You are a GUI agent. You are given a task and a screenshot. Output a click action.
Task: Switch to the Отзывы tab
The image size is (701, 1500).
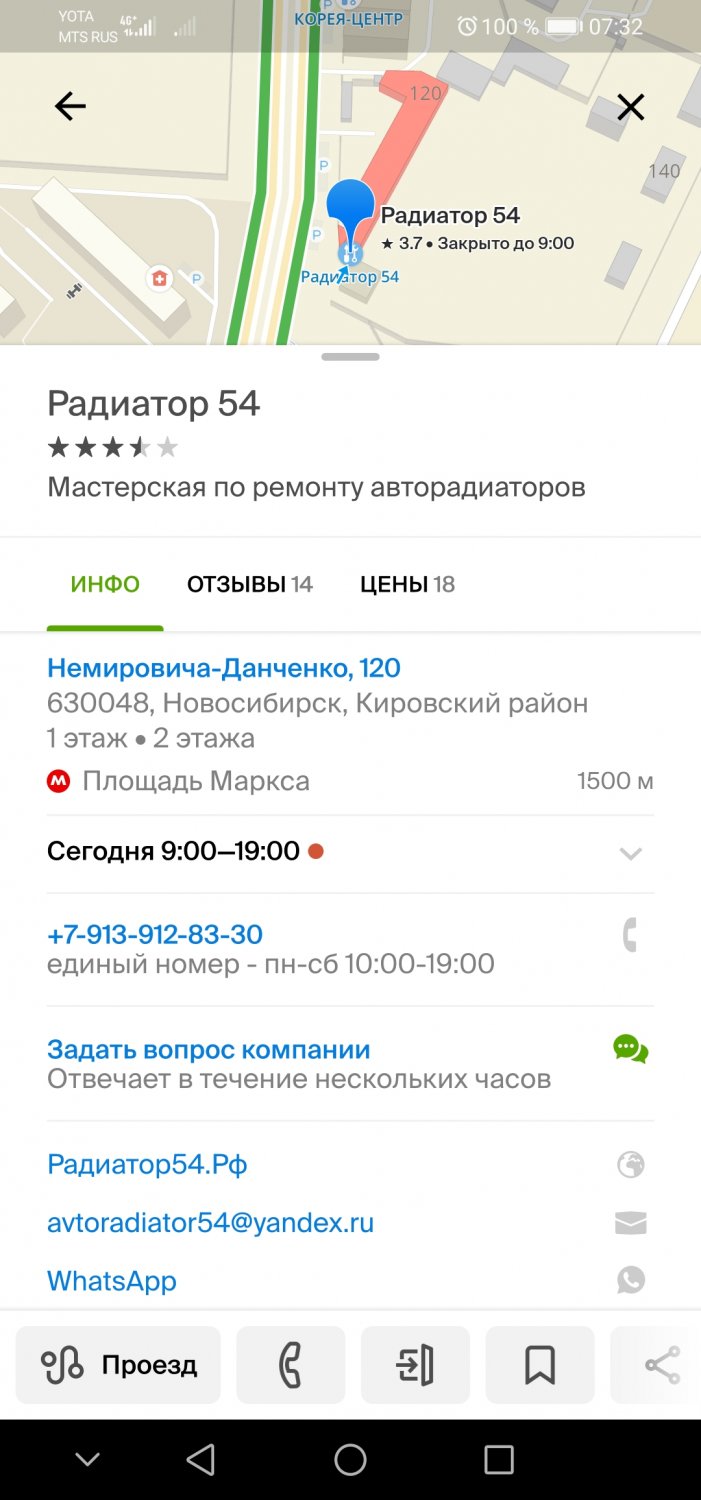pyautogui.click(x=249, y=584)
